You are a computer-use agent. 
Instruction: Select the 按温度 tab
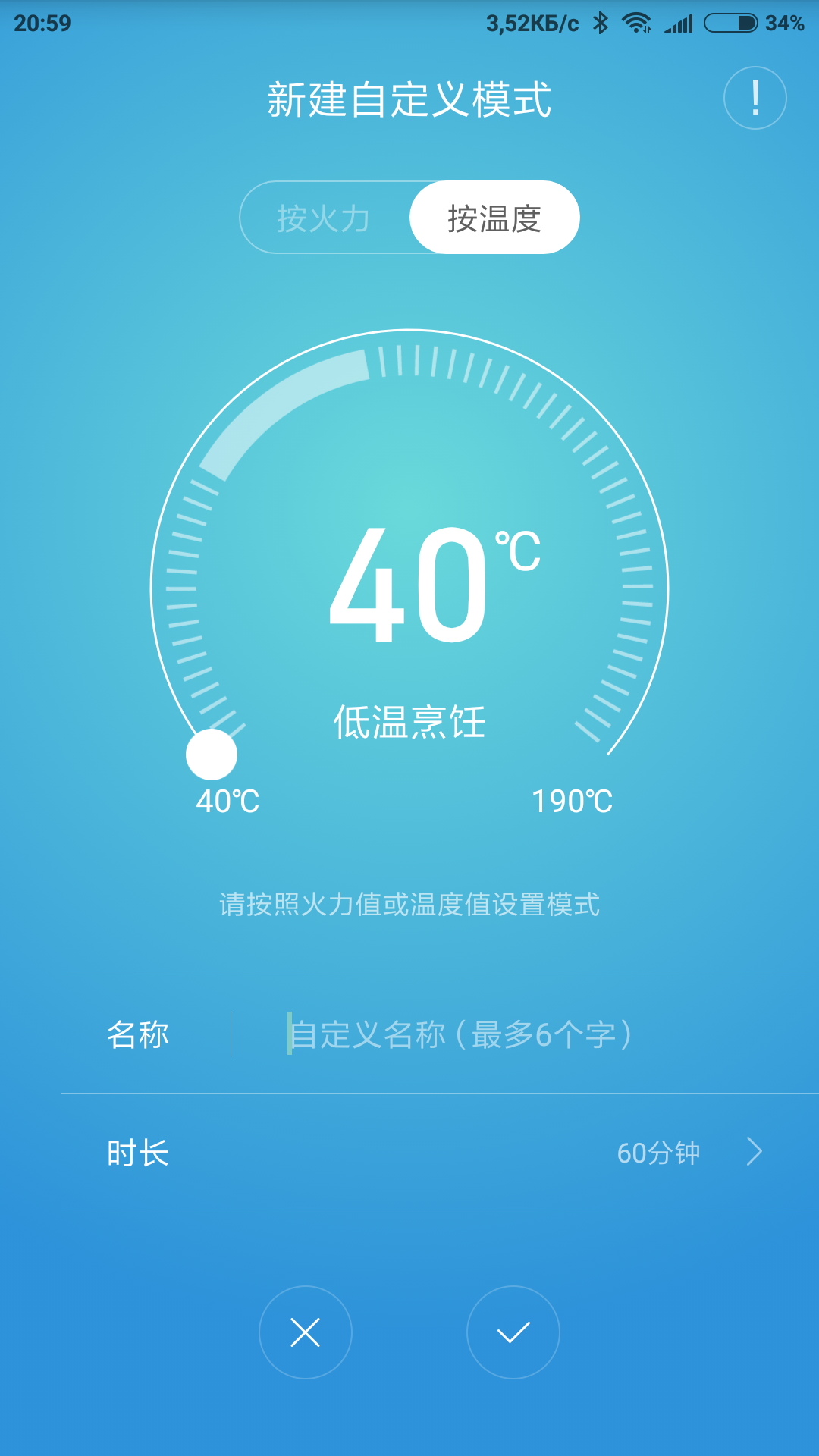[x=494, y=218]
